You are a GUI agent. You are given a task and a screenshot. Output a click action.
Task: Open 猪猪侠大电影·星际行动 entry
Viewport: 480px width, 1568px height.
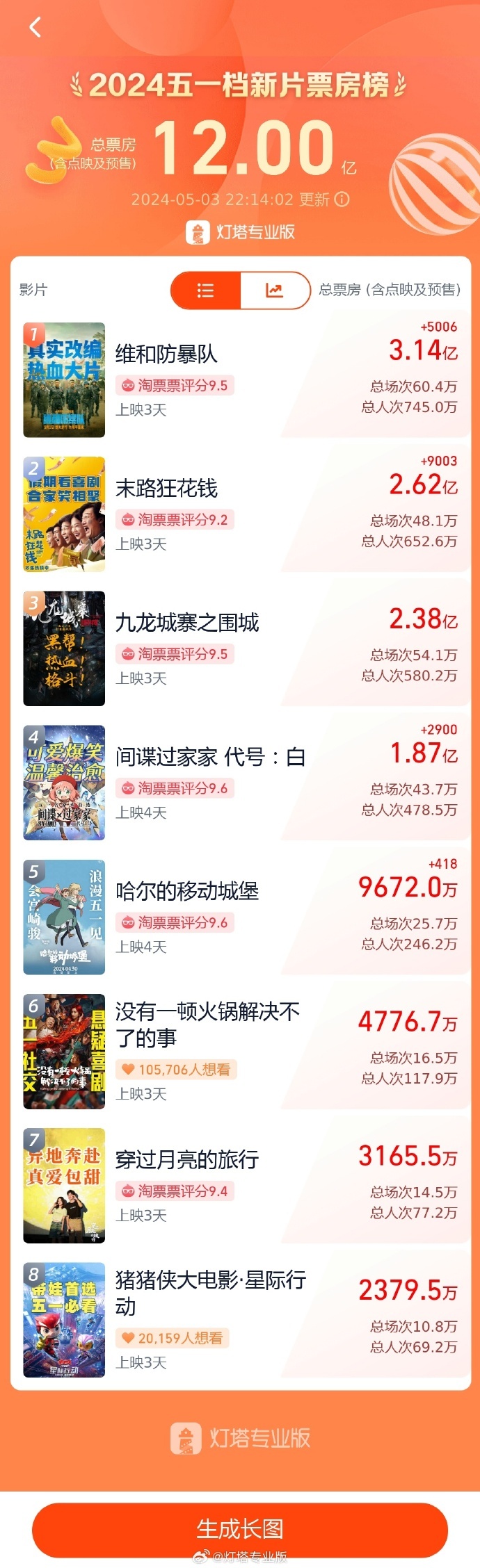210,1293
